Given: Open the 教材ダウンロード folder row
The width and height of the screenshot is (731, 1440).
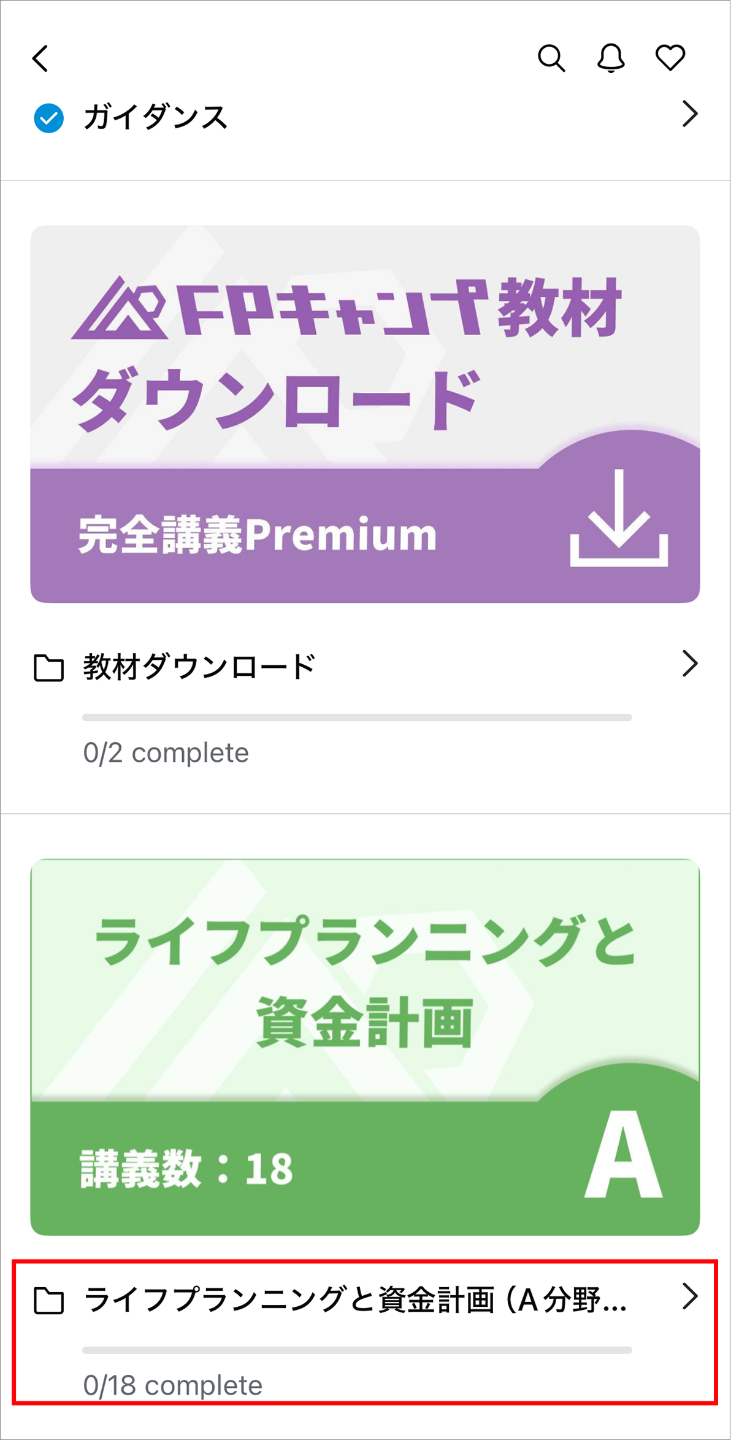Looking at the screenshot, I should point(365,666).
